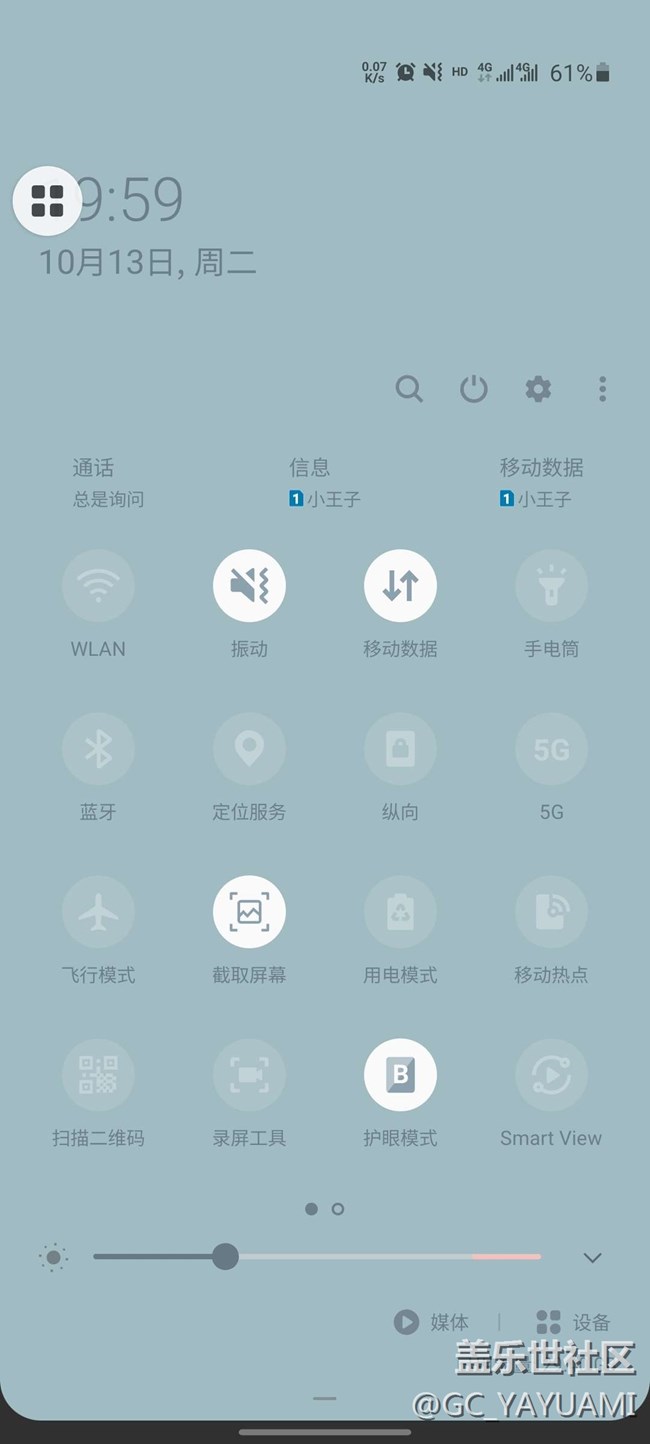Image resolution: width=650 pixels, height=1444 pixels.
Task: Tap the 截取屏幕 screenshot tile
Action: (249, 911)
